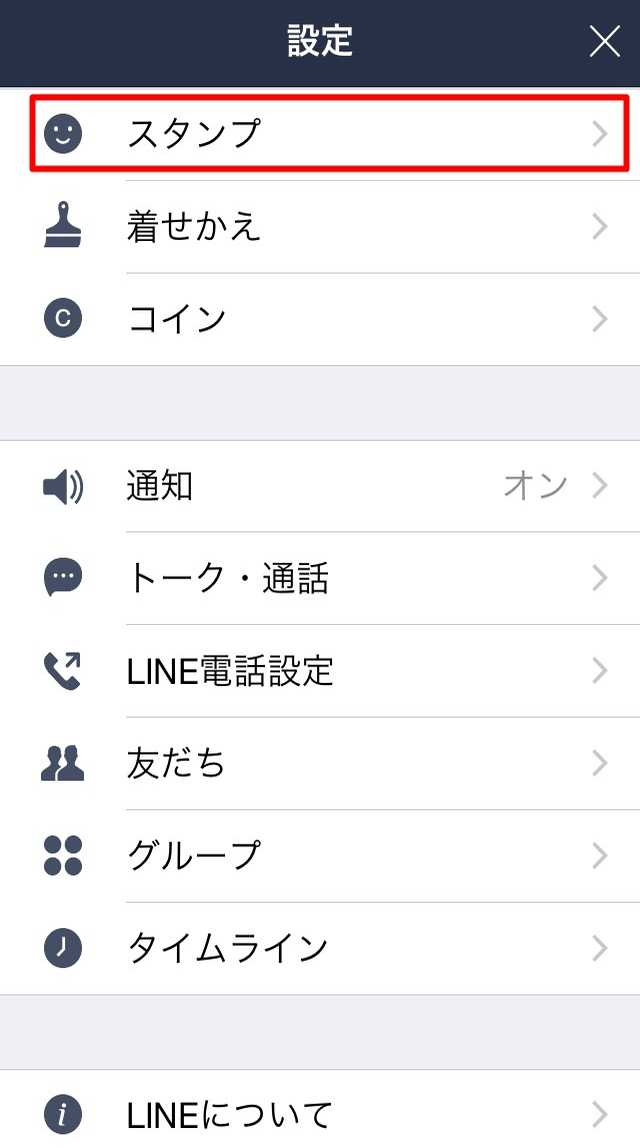Open the スタンプ settings
This screenshot has height=1148, width=640.
click(x=320, y=134)
